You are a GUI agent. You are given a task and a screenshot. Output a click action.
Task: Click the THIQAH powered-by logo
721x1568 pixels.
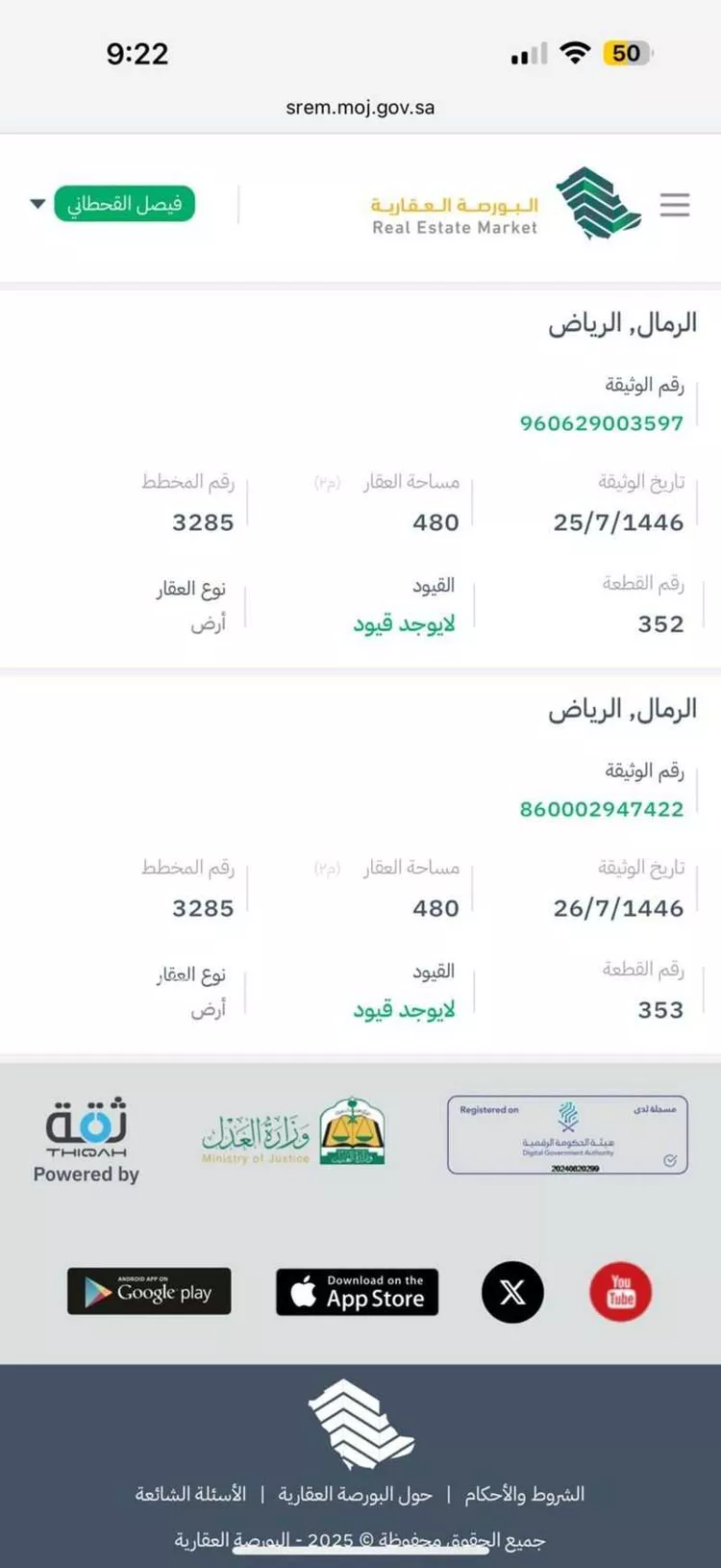tap(85, 1135)
